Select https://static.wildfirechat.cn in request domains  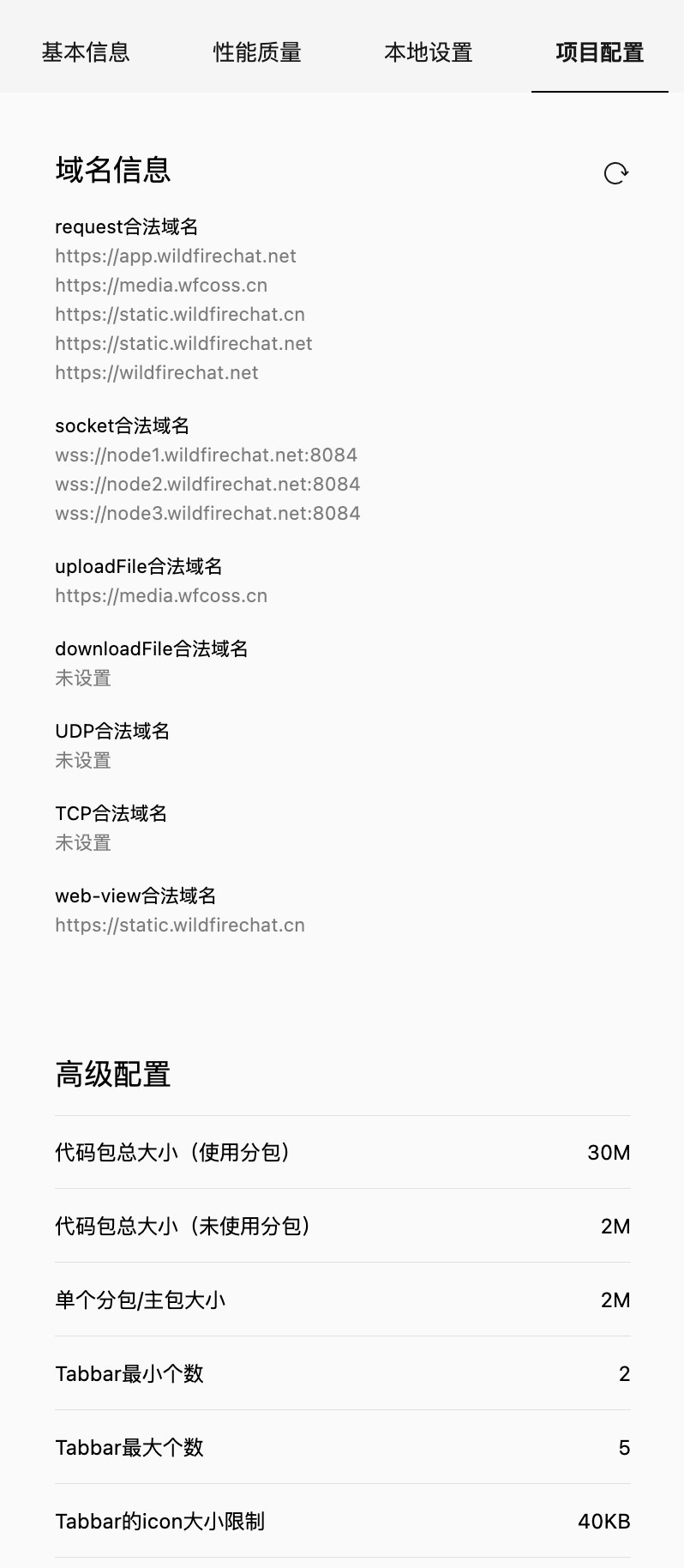point(180,314)
